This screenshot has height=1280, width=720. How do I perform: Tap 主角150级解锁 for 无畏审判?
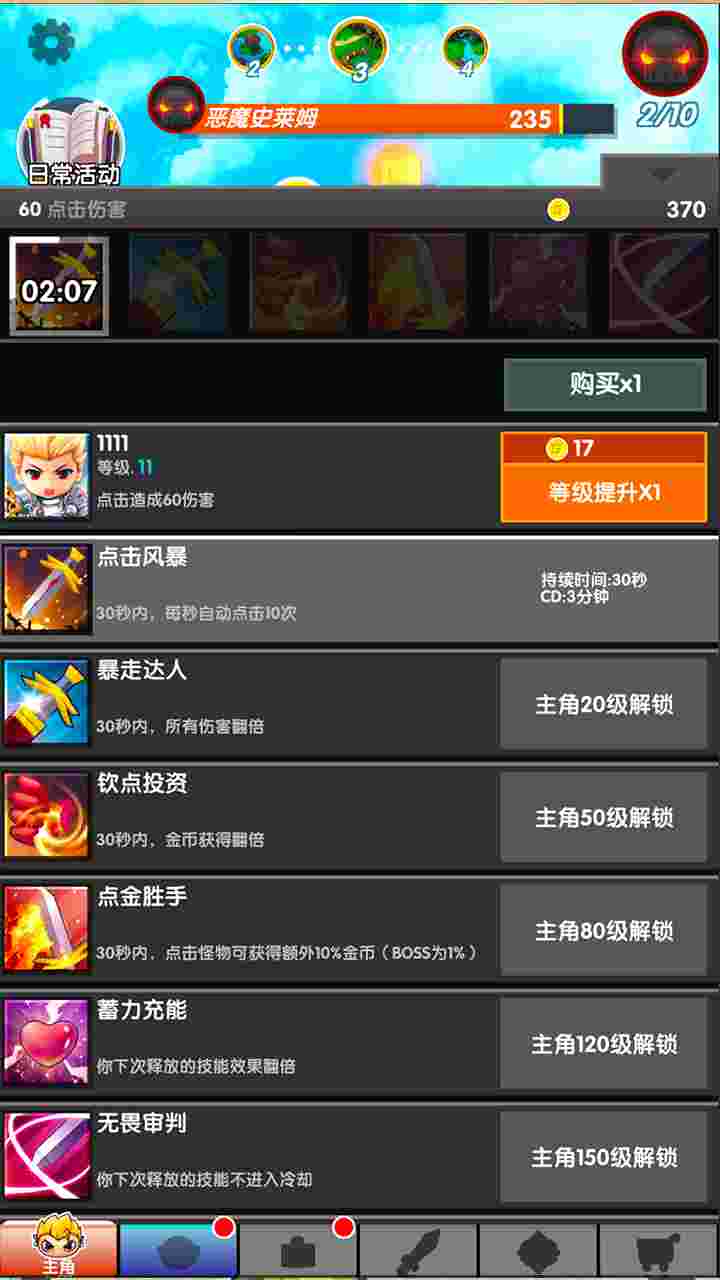604,1157
